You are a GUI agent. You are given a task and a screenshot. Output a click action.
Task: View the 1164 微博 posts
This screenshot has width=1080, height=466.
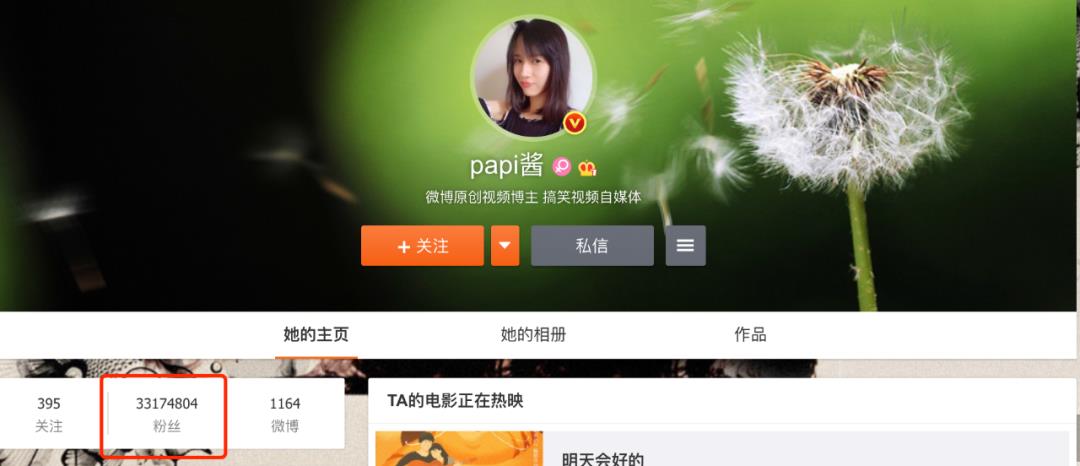click(x=285, y=414)
